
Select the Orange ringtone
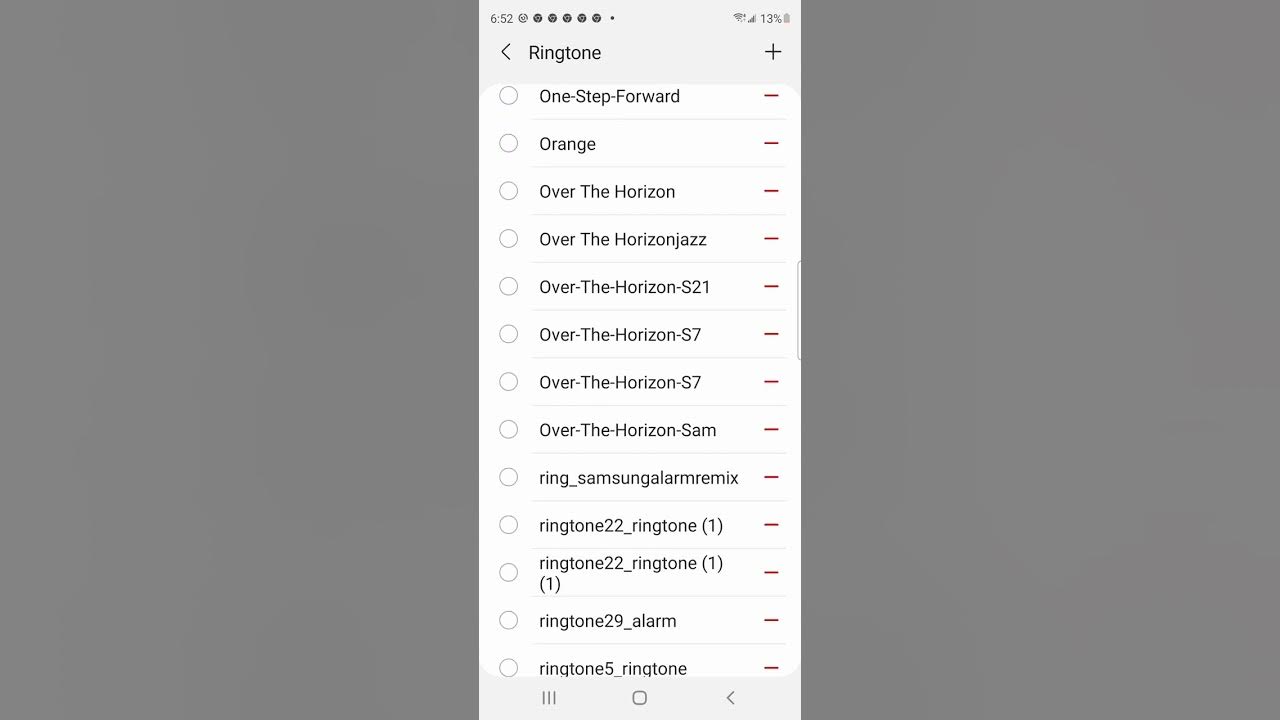coord(509,143)
